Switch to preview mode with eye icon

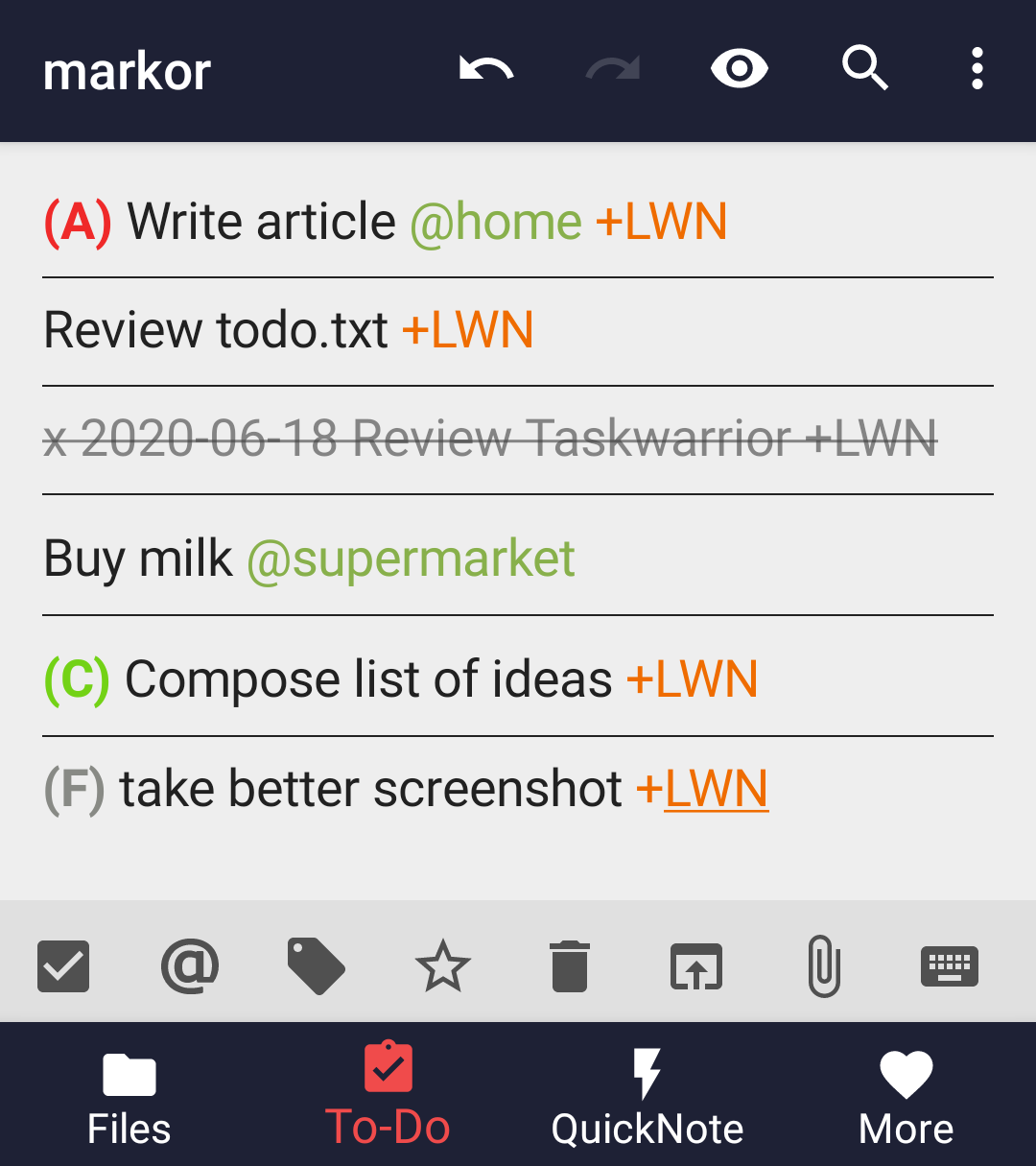pyautogui.click(x=739, y=70)
